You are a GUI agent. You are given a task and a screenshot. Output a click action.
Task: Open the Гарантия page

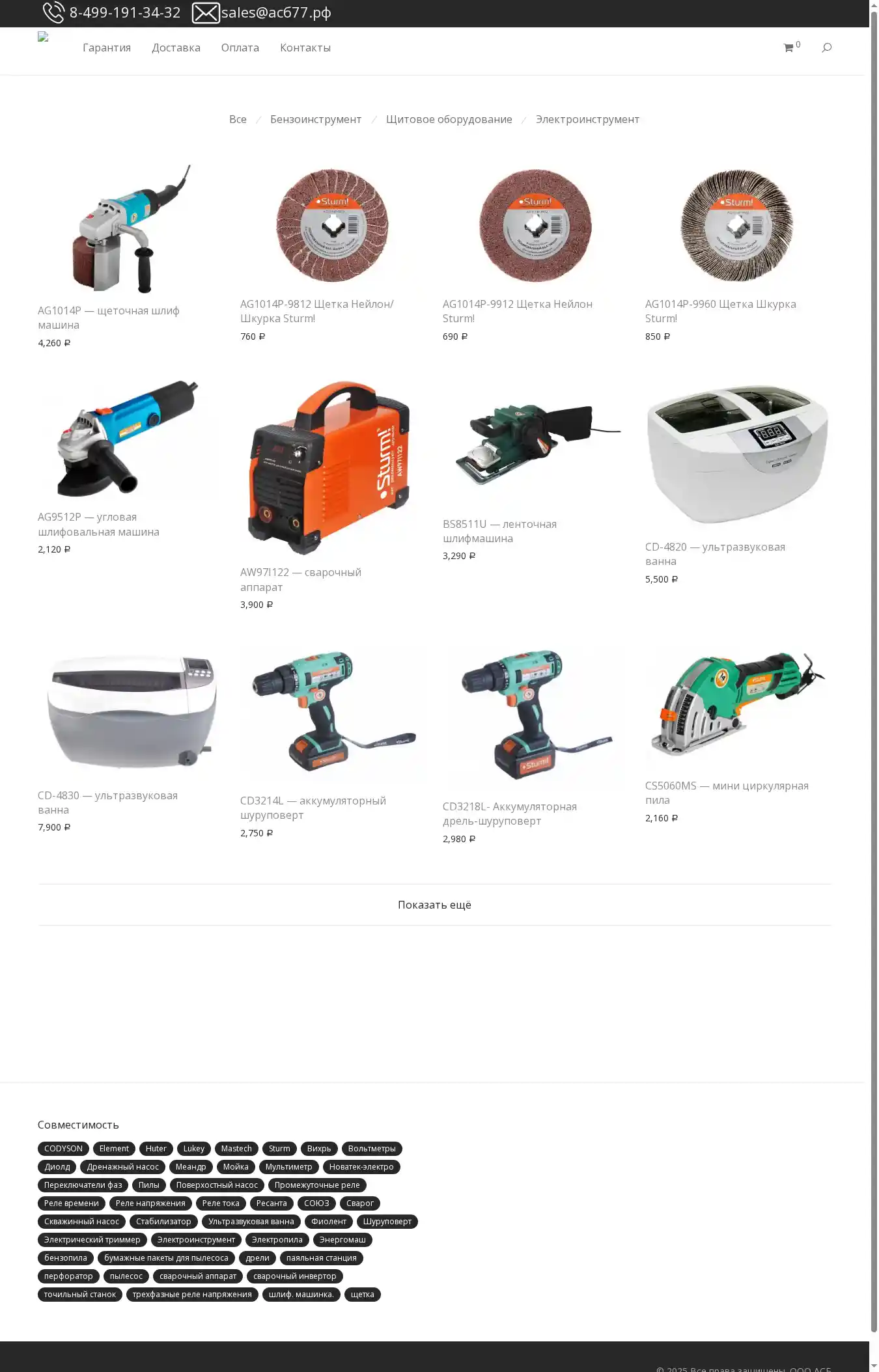107,48
